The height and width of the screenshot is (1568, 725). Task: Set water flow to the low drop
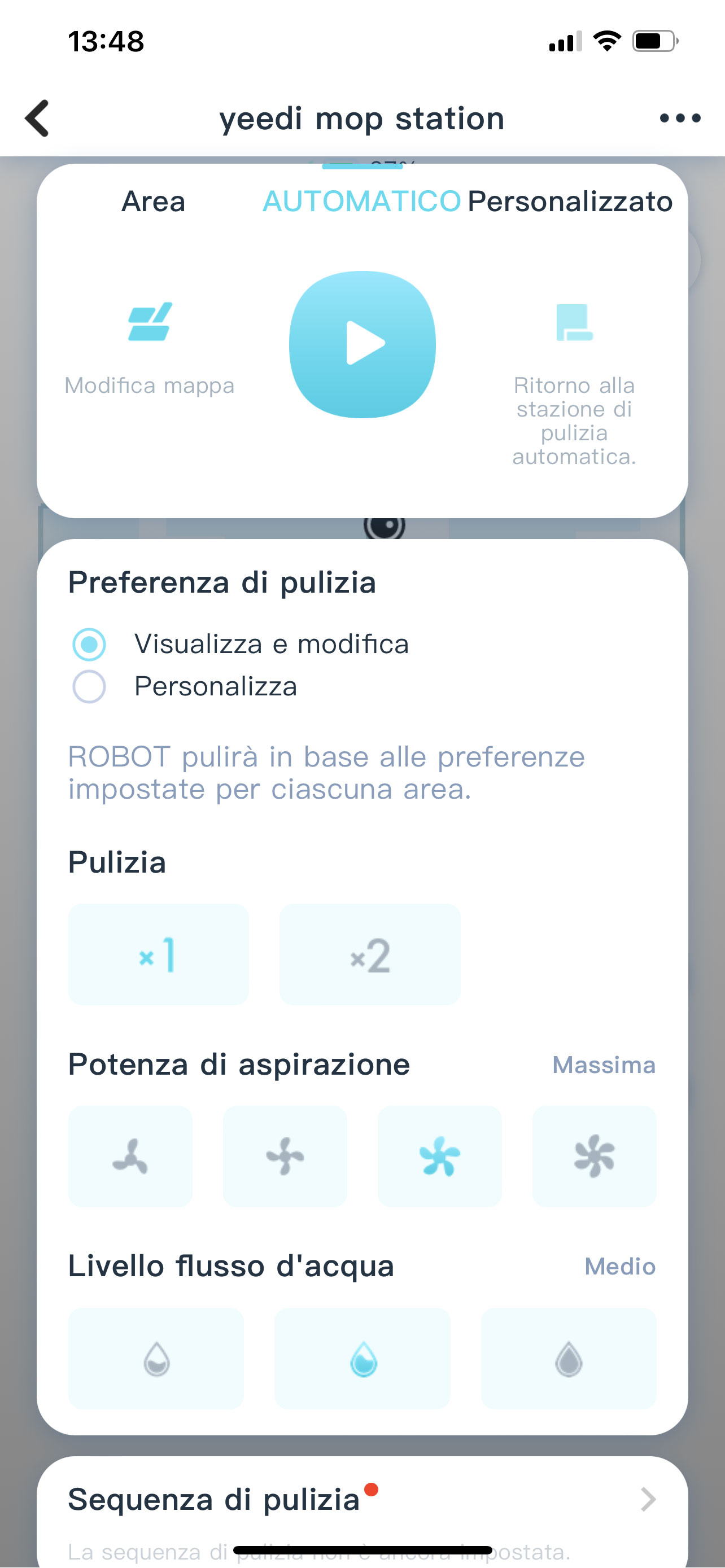click(156, 1359)
